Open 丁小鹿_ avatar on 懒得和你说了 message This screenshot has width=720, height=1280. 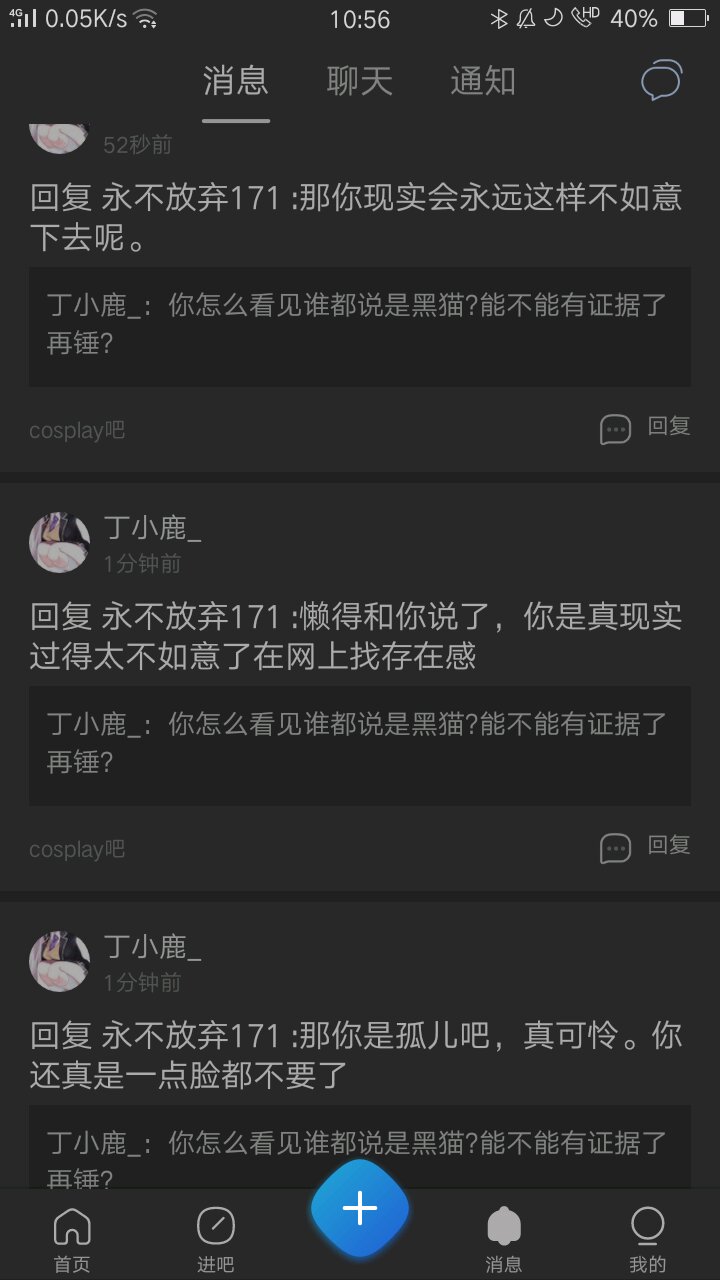tap(60, 543)
